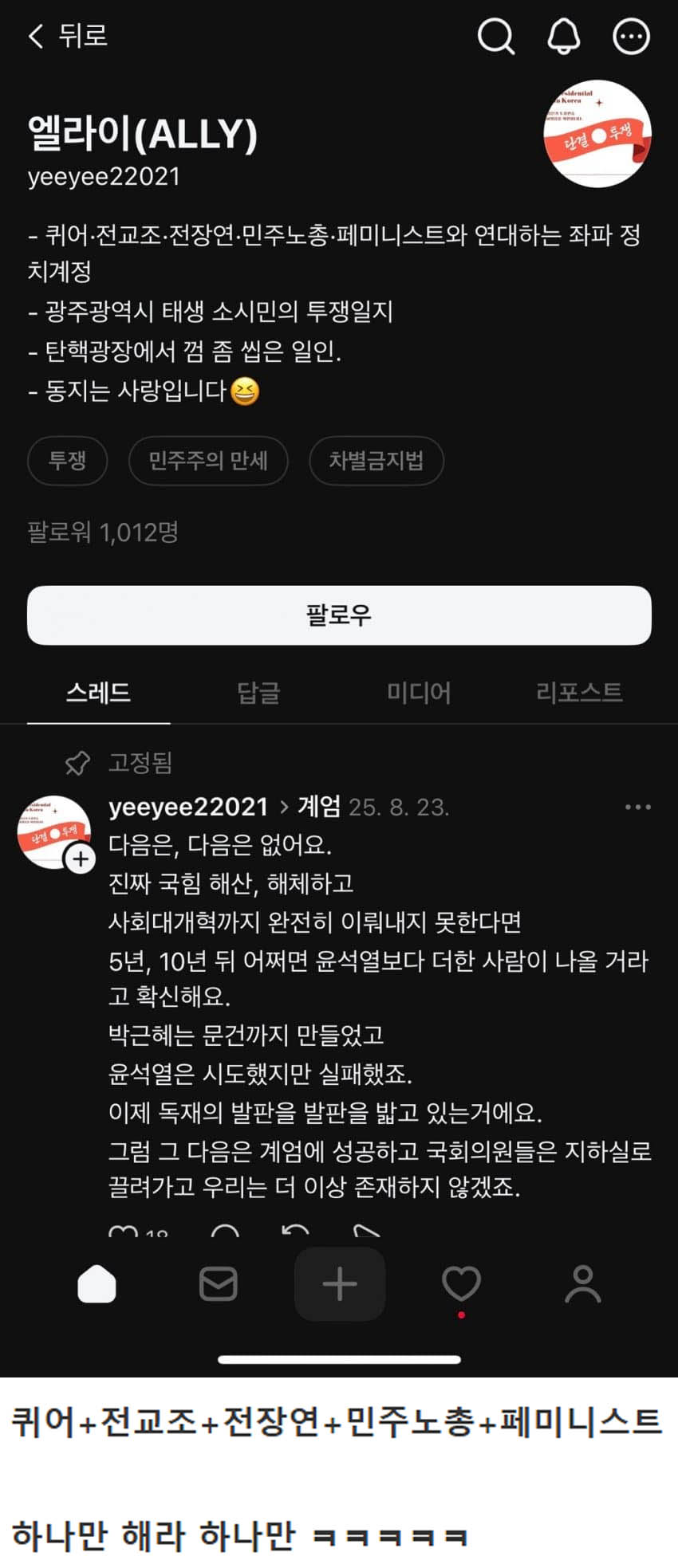Image resolution: width=678 pixels, height=1568 pixels.
Task: Open the 계엄 topic link on the post
Action: point(319,807)
